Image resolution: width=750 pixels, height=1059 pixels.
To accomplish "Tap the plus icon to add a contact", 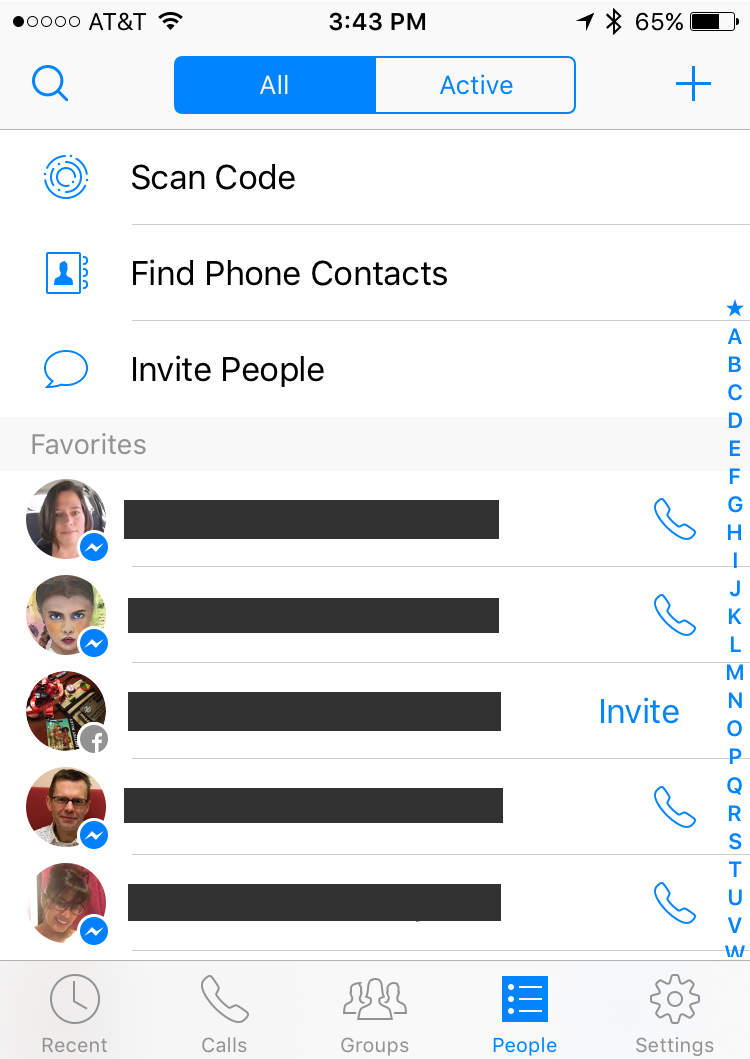I will tap(693, 85).
